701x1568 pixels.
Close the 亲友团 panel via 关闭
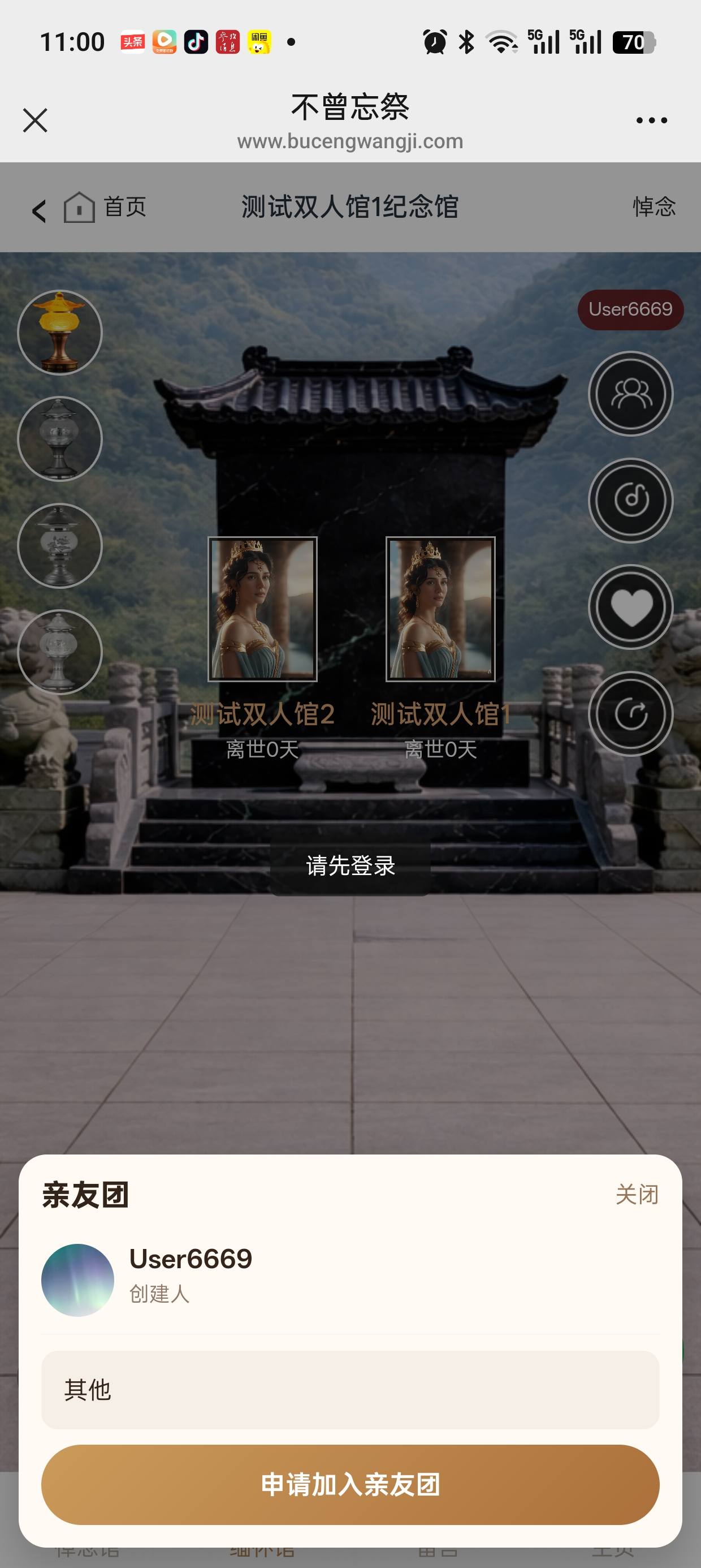[x=637, y=1194]
